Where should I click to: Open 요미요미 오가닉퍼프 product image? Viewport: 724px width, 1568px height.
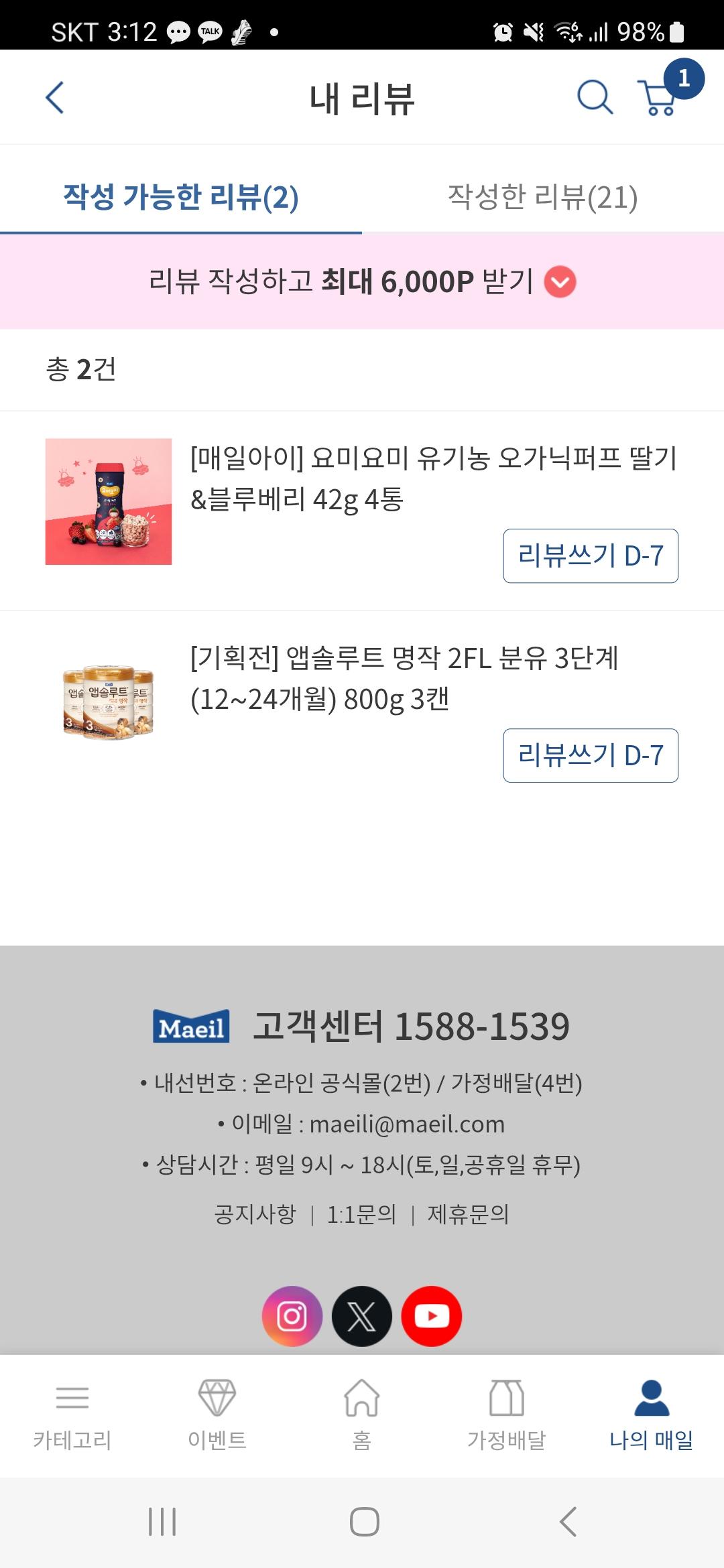109,501
